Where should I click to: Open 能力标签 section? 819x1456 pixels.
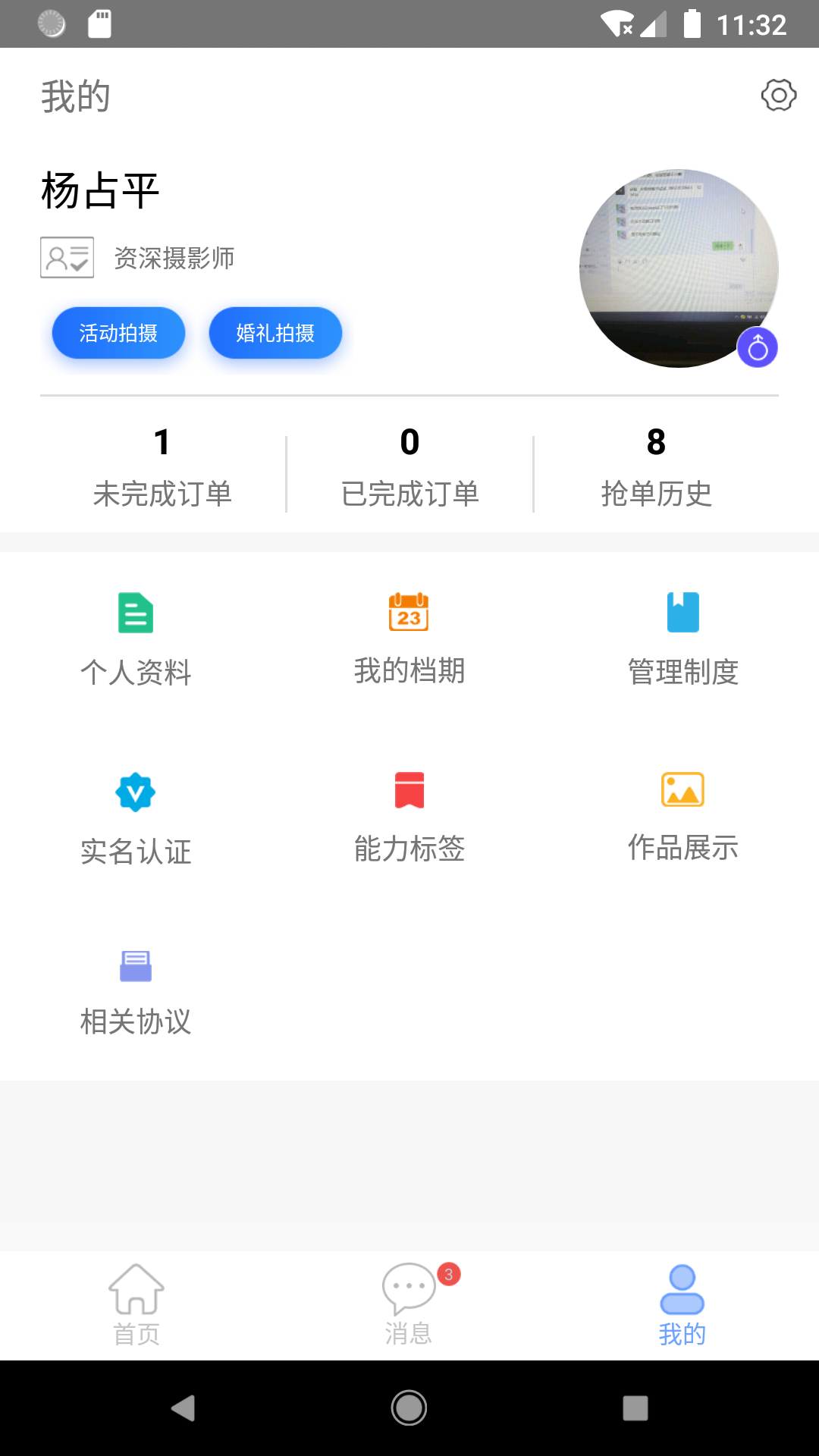point(409,817)
